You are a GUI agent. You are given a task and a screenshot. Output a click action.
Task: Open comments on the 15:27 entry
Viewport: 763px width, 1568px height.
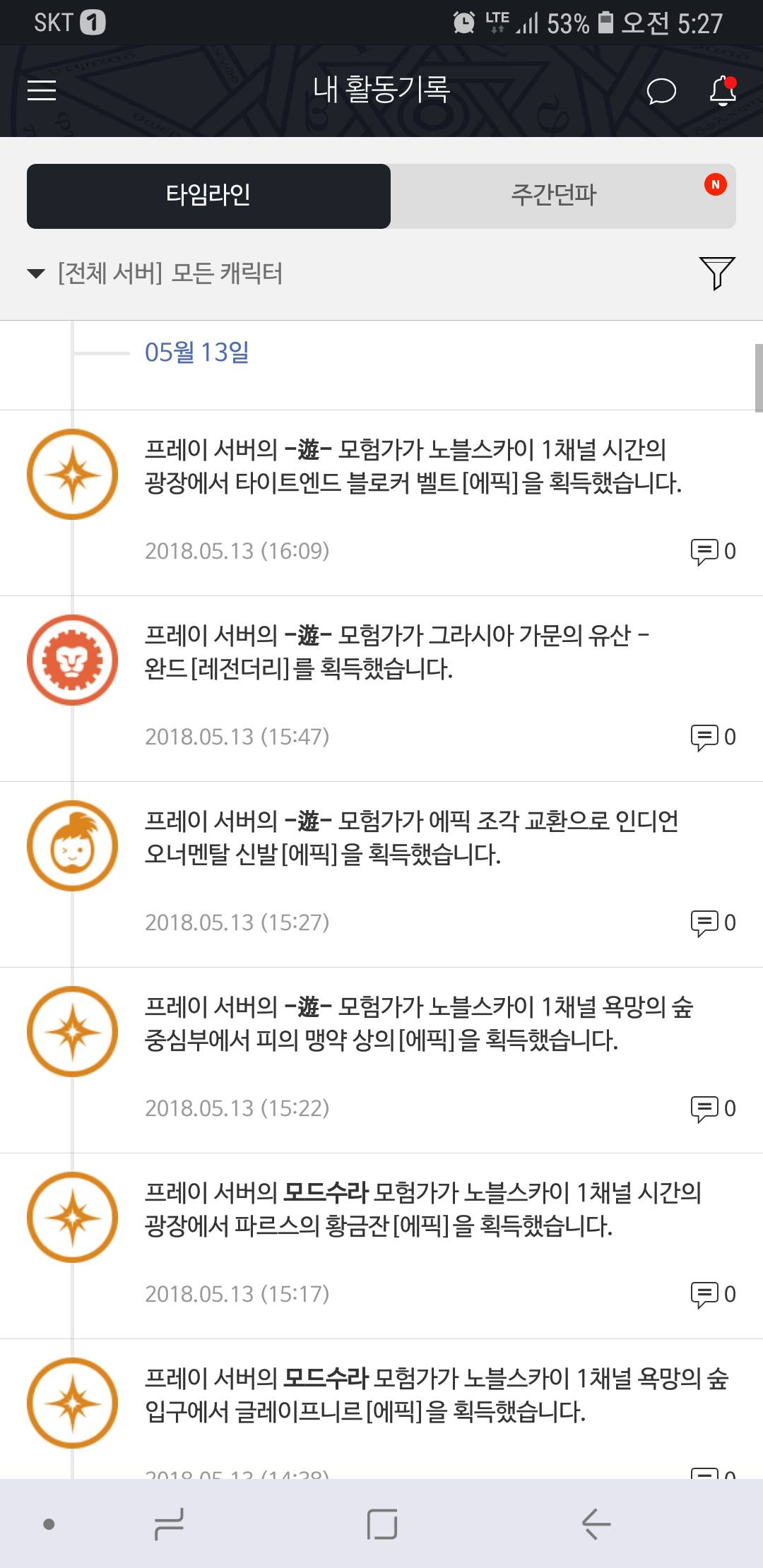[x=712, y=922]
